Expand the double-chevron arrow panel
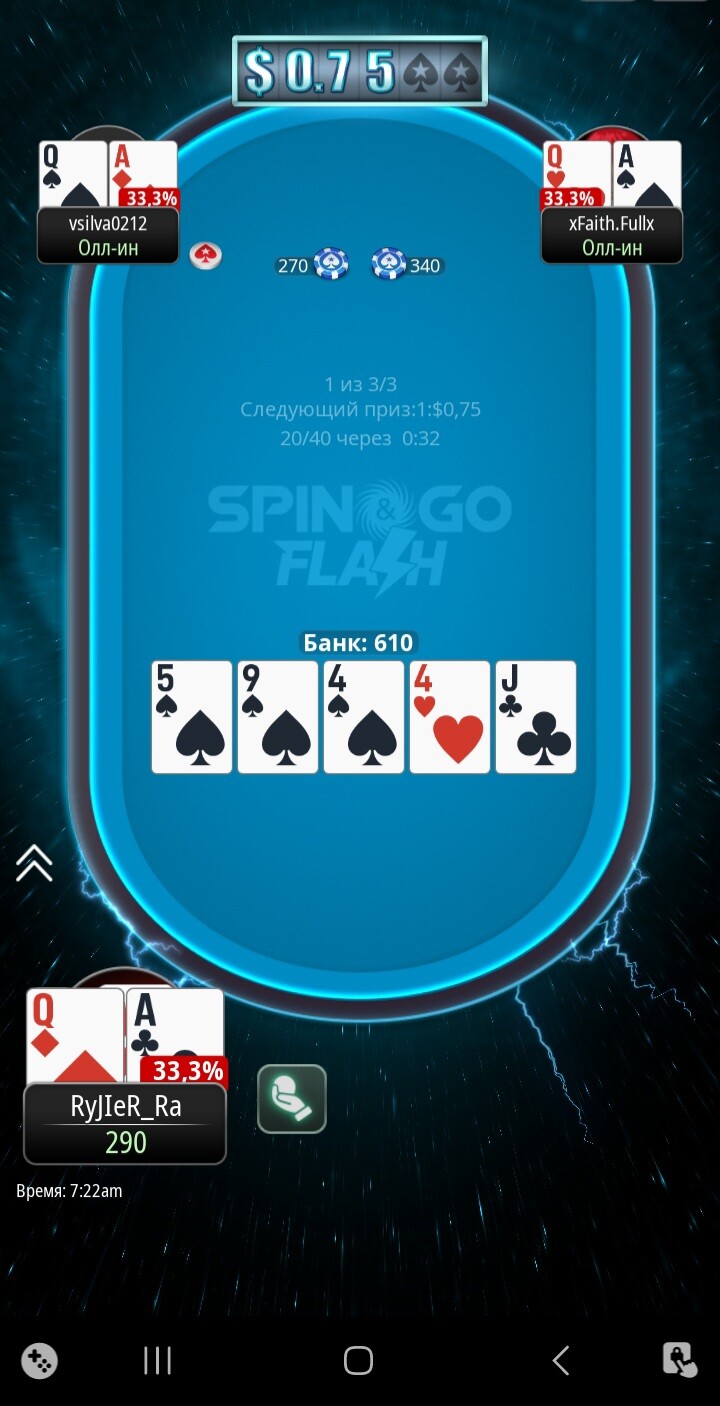The image size is (720, 1406). (34, 863)
